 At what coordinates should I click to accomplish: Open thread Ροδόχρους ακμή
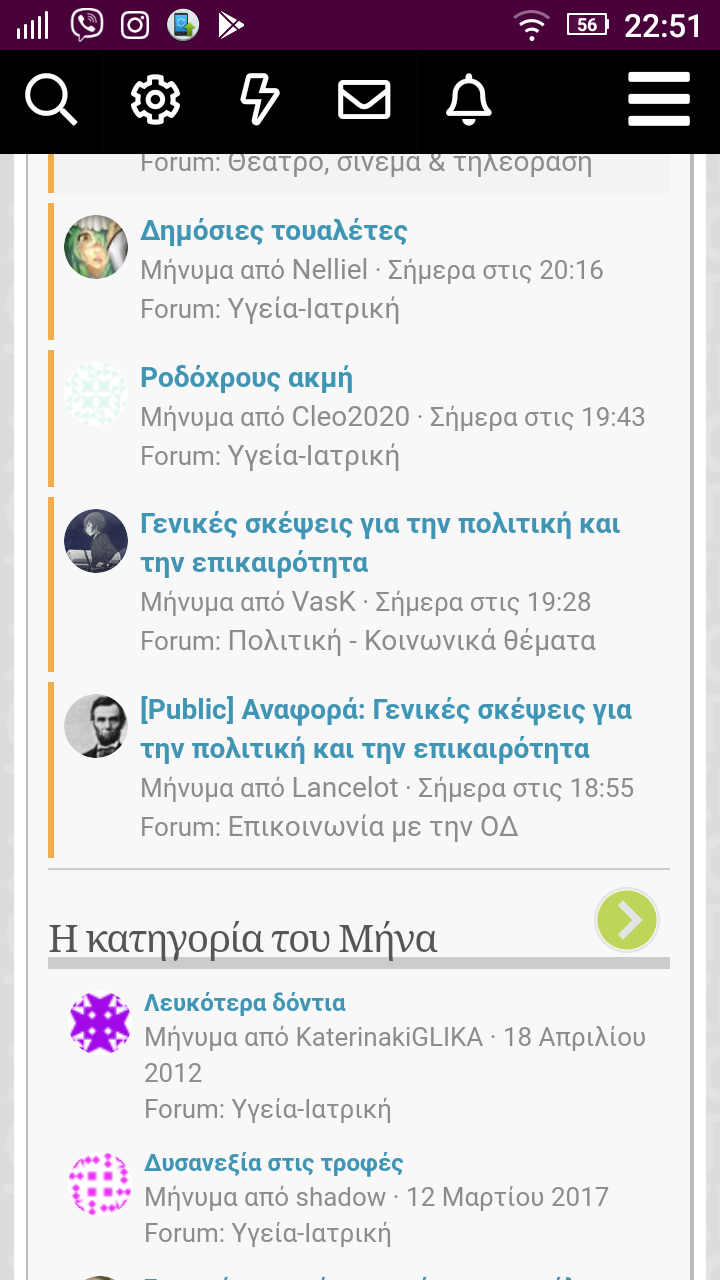246,378
